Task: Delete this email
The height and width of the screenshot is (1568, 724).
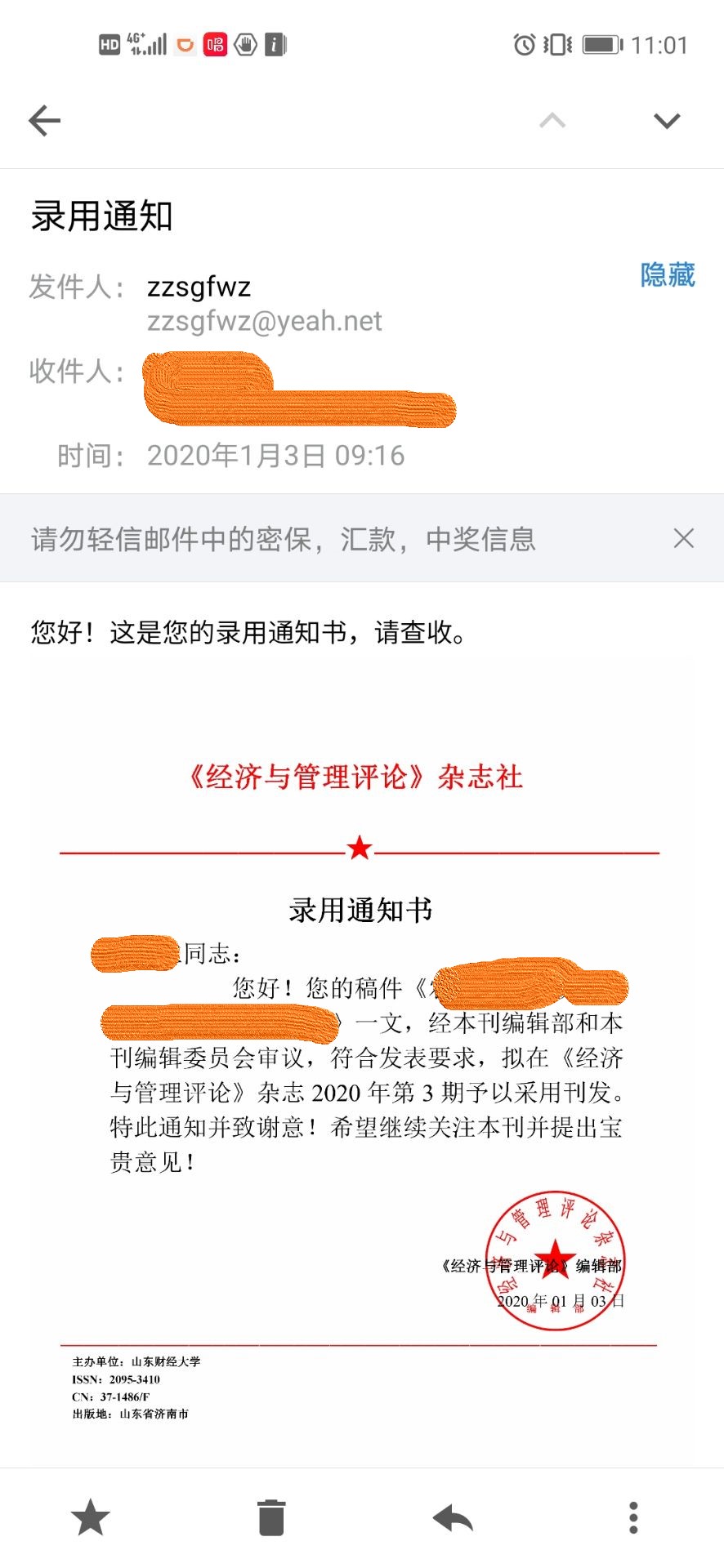Action: pyautogui.click(x=271, y=1517)
